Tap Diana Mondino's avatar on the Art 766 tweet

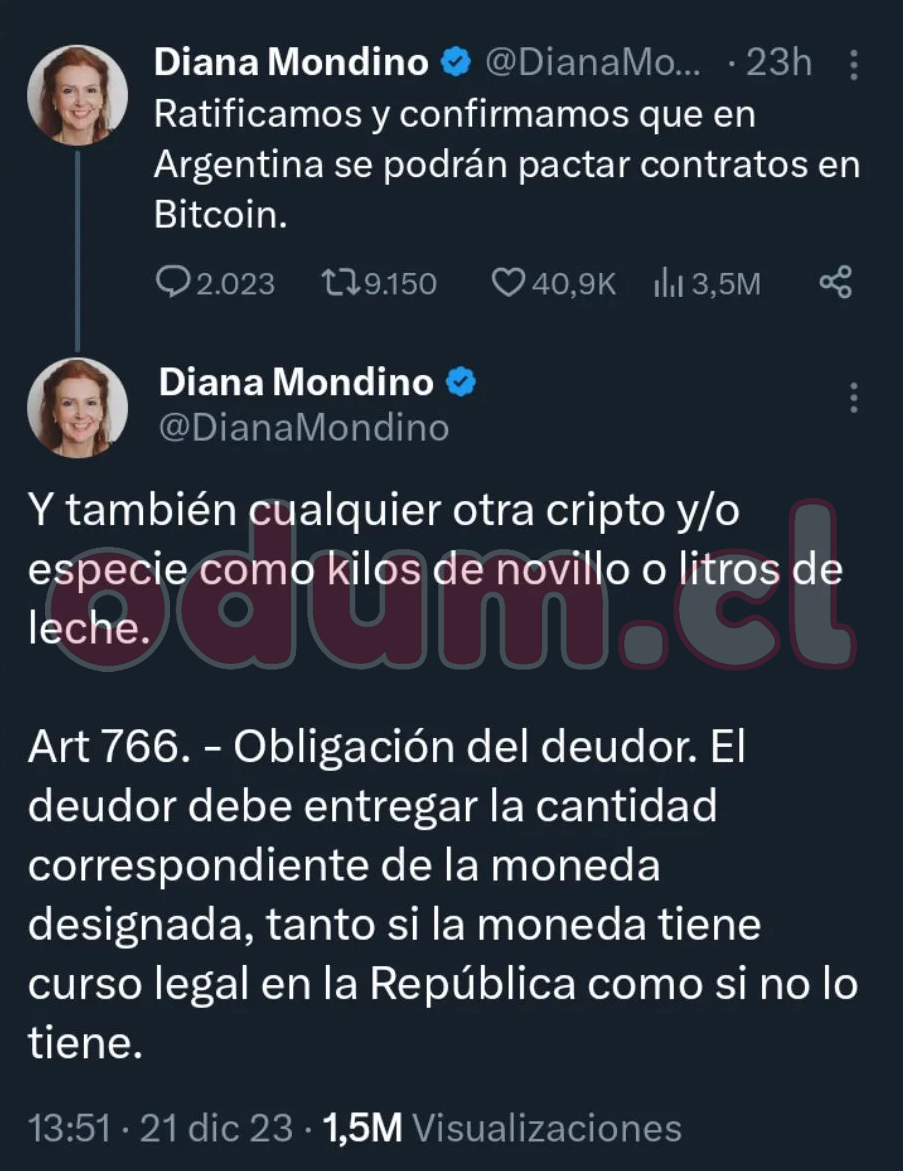coord(77,407)
